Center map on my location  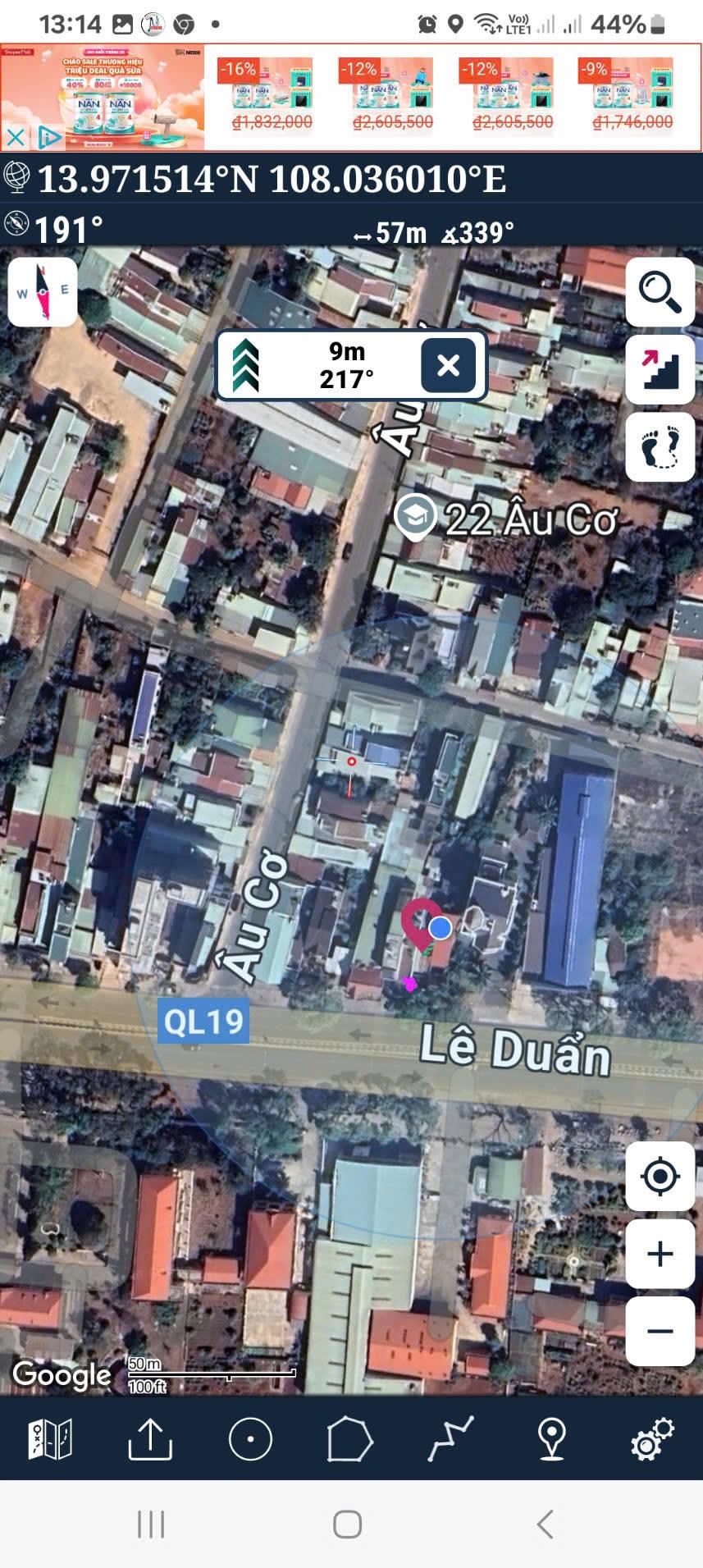point(660,1176)
